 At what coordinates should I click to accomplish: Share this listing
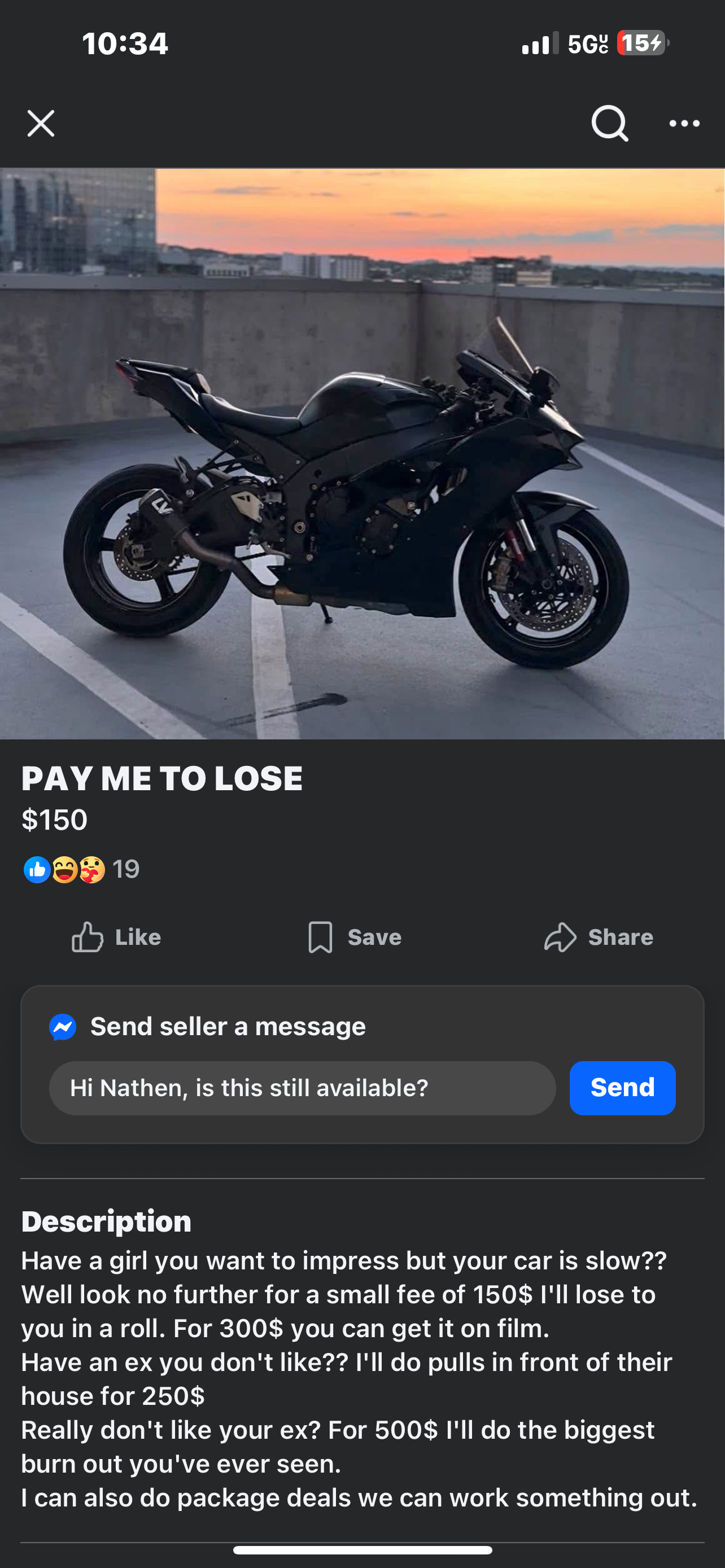[599, 937]
